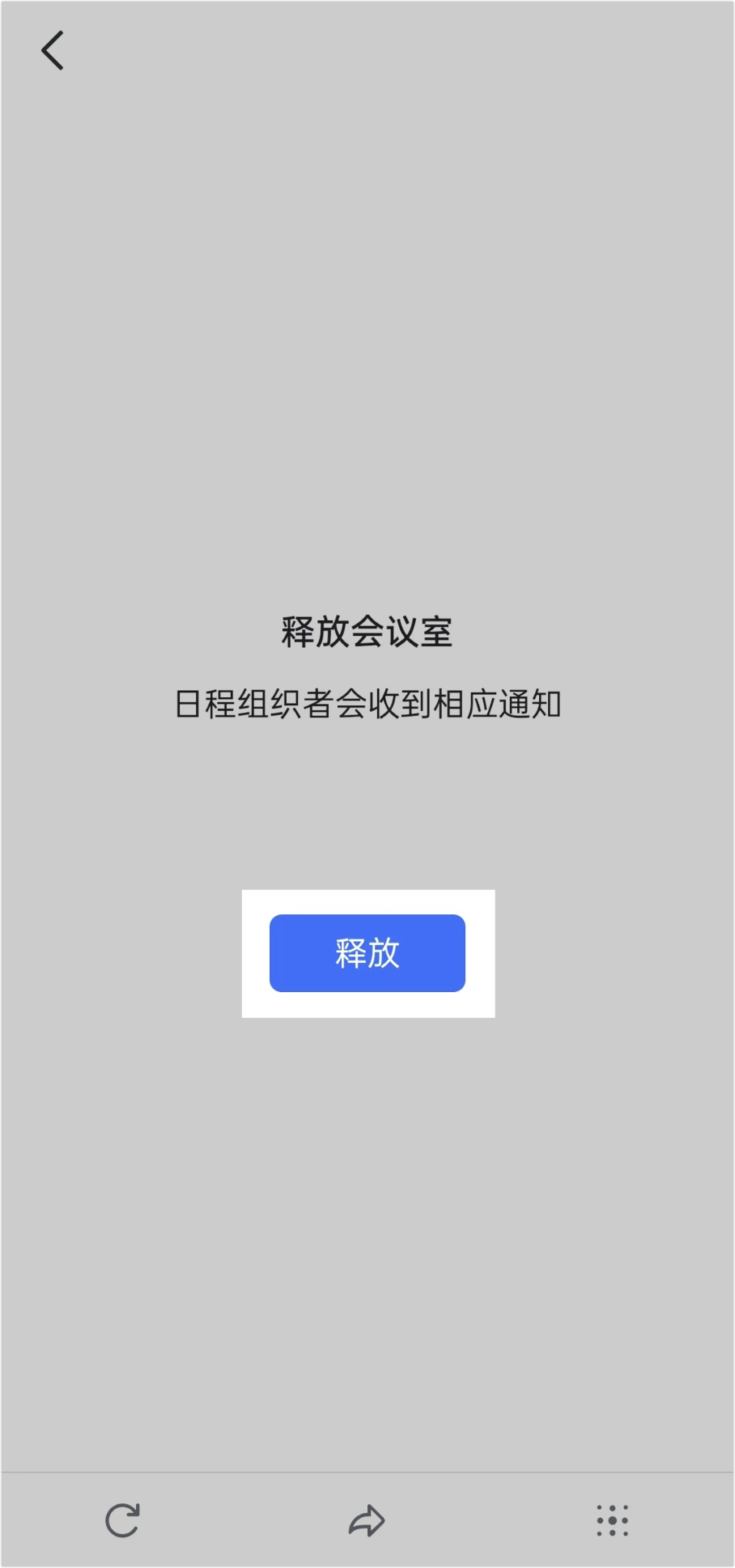Tap the blue 释放 button
The width and height of the screenshot is (735, 1568).
click(x=367, y=953)
